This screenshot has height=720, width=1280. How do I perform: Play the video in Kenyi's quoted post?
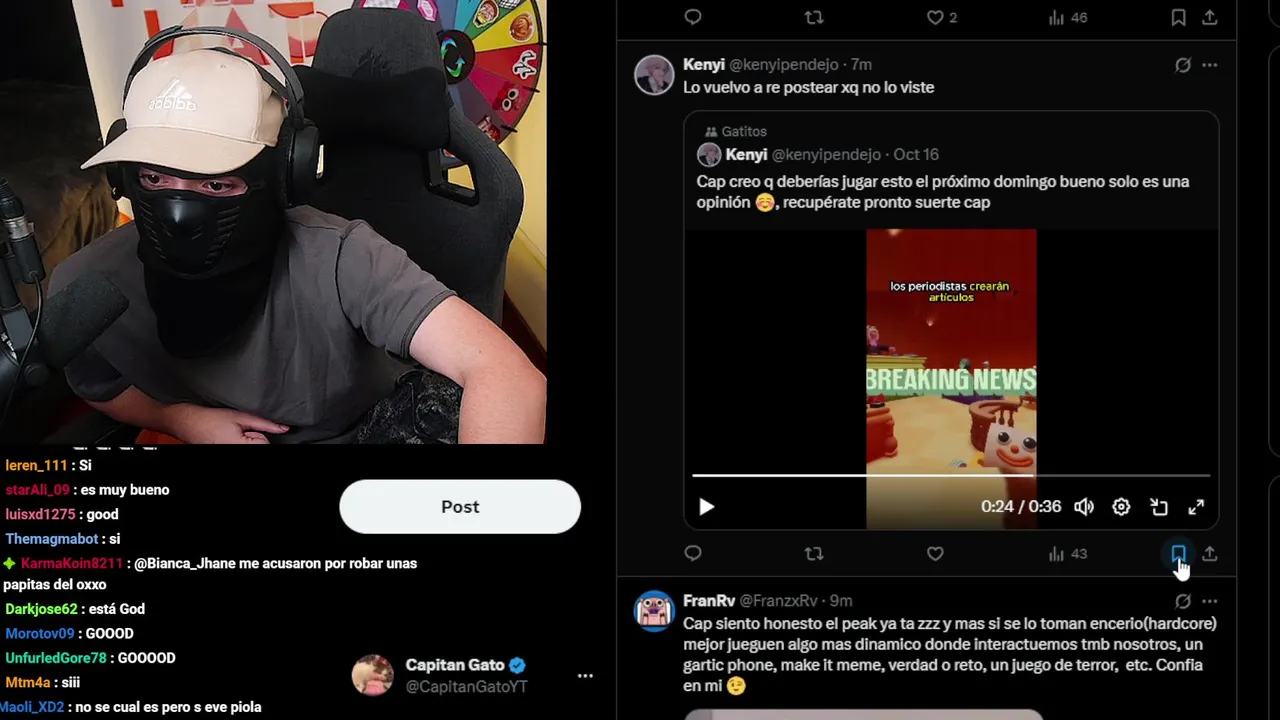[x=706, y=507]
